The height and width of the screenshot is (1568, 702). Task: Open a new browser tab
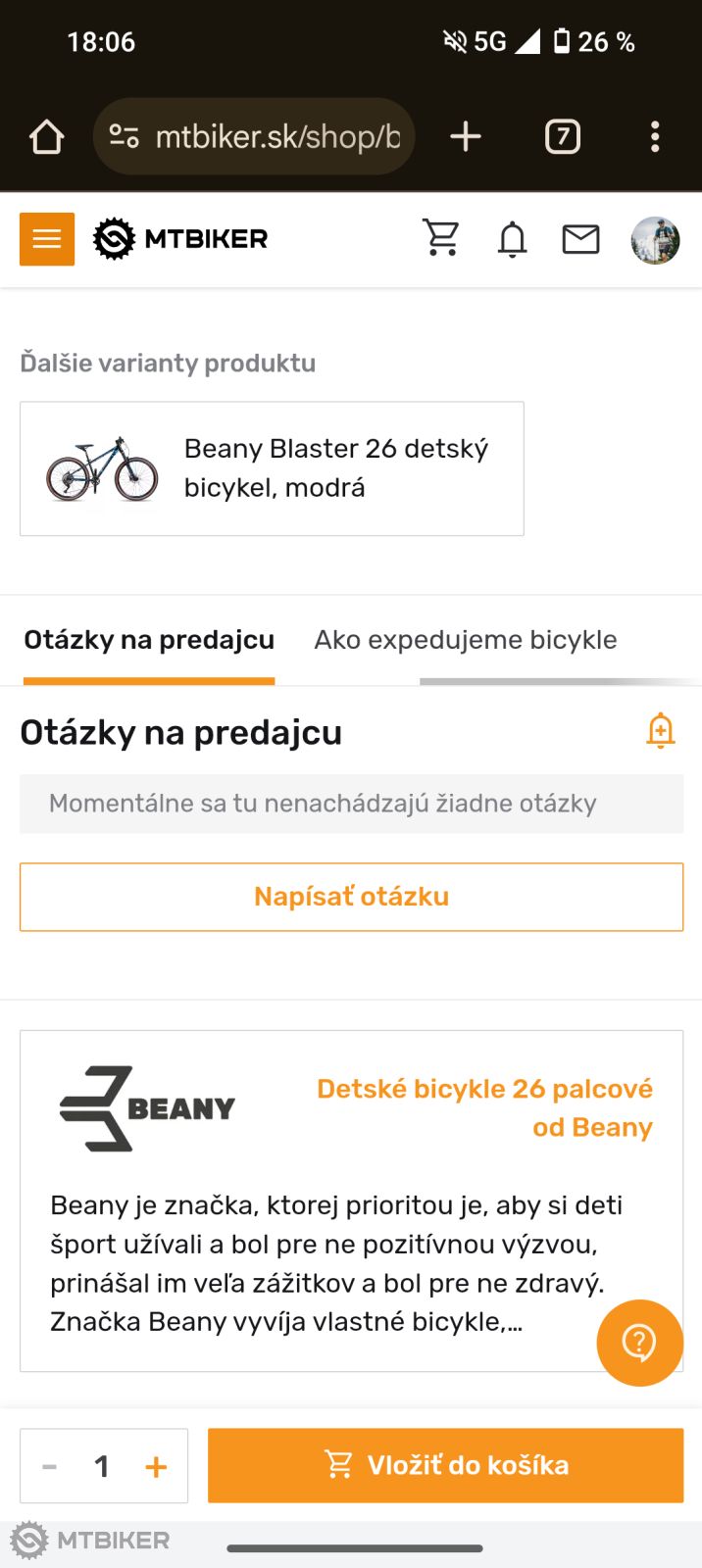click(466, 137)
